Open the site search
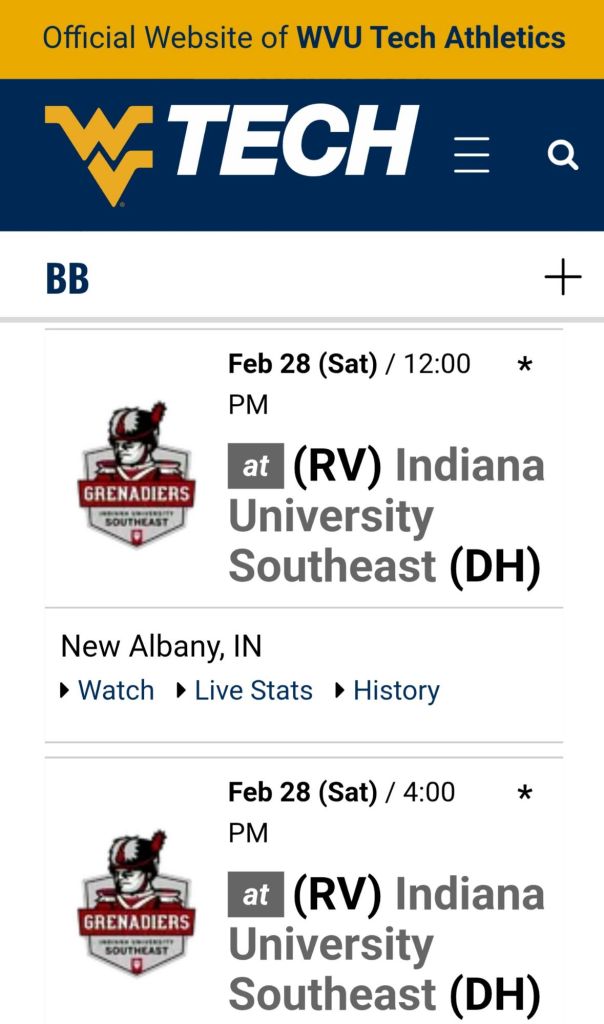The image size is (604, 1024). (563, 155)
